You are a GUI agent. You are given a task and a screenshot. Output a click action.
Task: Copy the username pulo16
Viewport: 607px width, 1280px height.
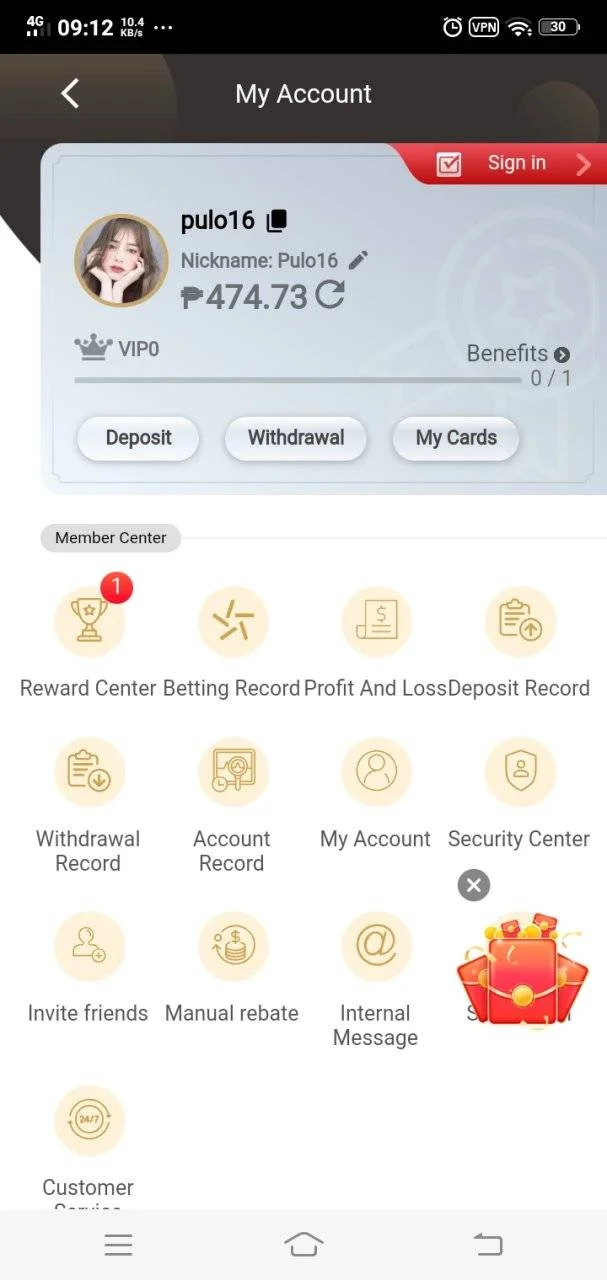pos(277,220)
